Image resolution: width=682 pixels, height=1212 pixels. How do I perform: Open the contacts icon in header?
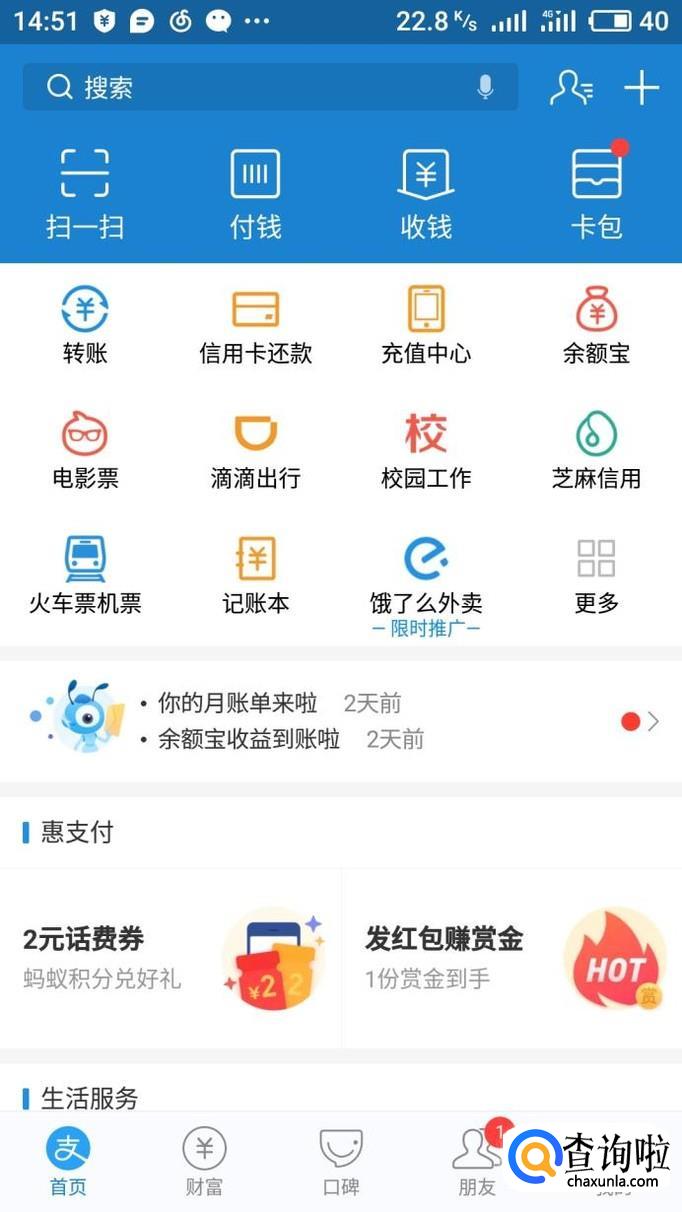coord(571,88)
